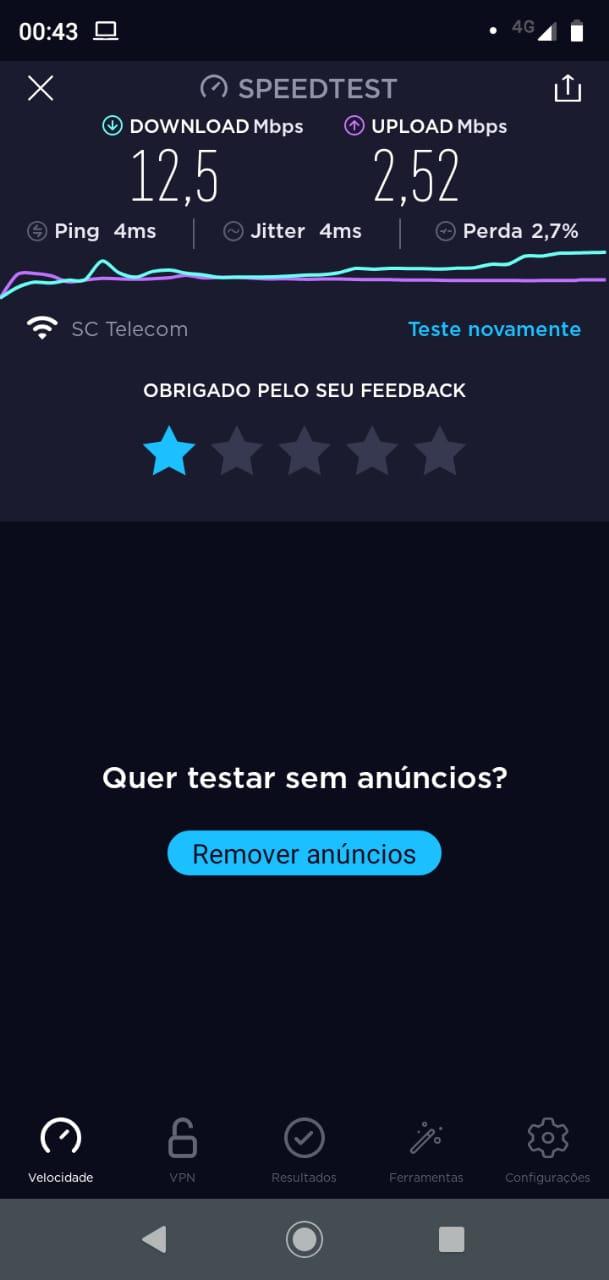Open the Ferramentas tab
The height and width of the screenshot is (1280, 609).
(x=426, y=1150)
